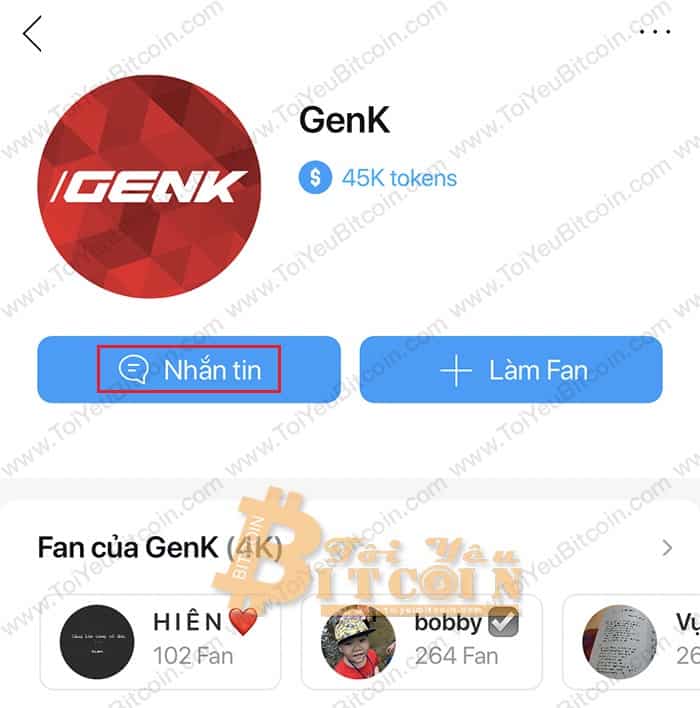Open GenK's profile picture
Viewport: 700px width, 708px height.
click(x=148, y=186)
